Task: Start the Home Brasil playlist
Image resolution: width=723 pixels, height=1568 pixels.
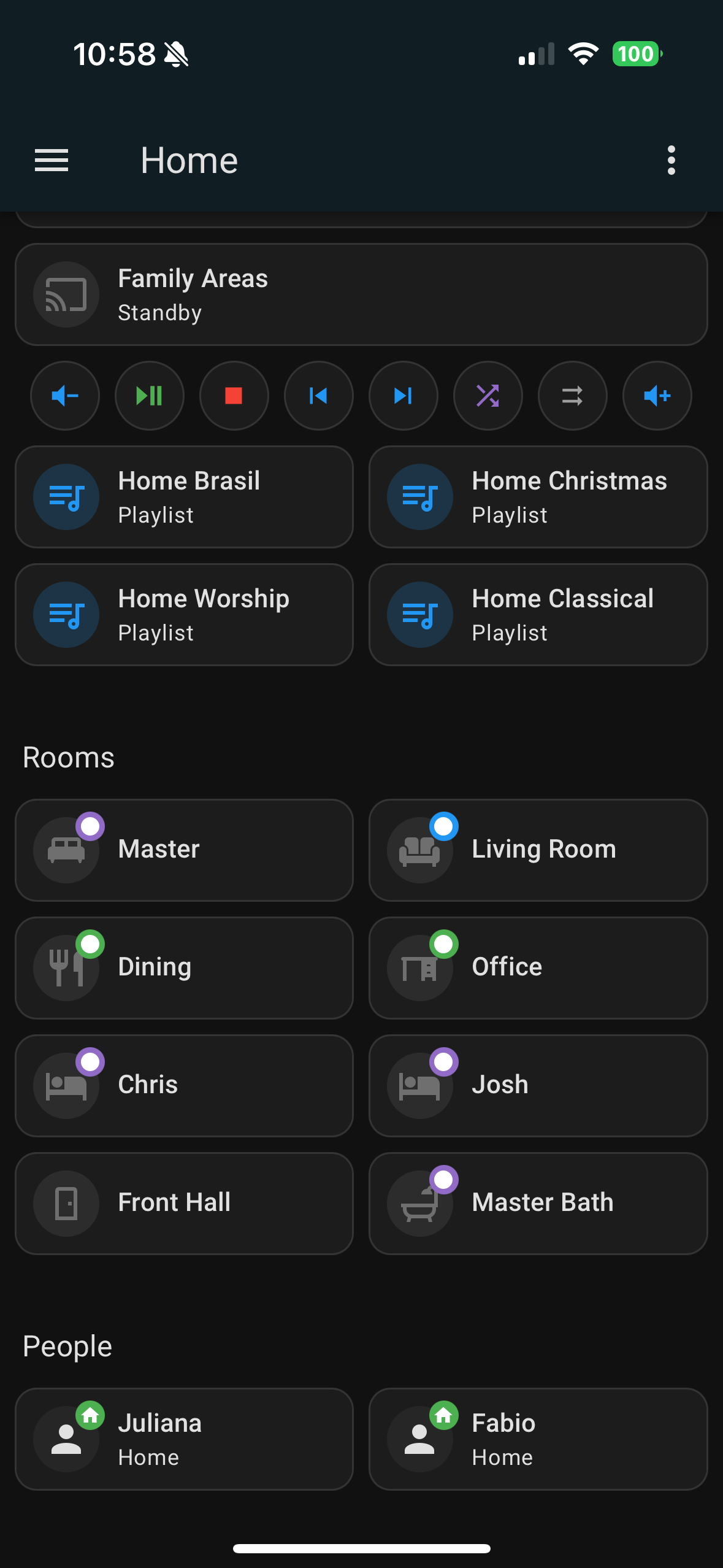Action: (x=184, y=497)
